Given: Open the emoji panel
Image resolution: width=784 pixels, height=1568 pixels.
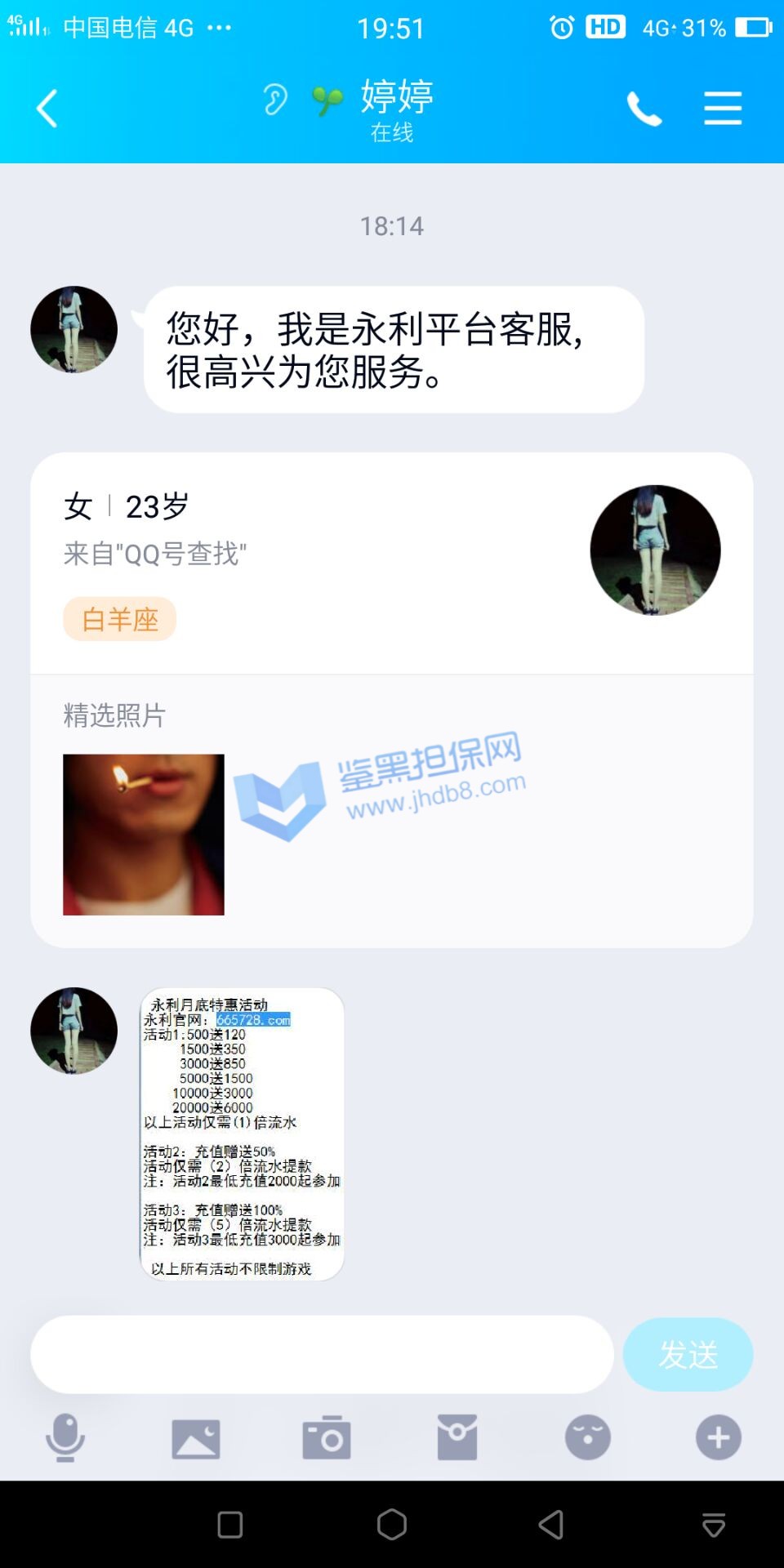Looking at the screenshot, I should [588, 1437].
